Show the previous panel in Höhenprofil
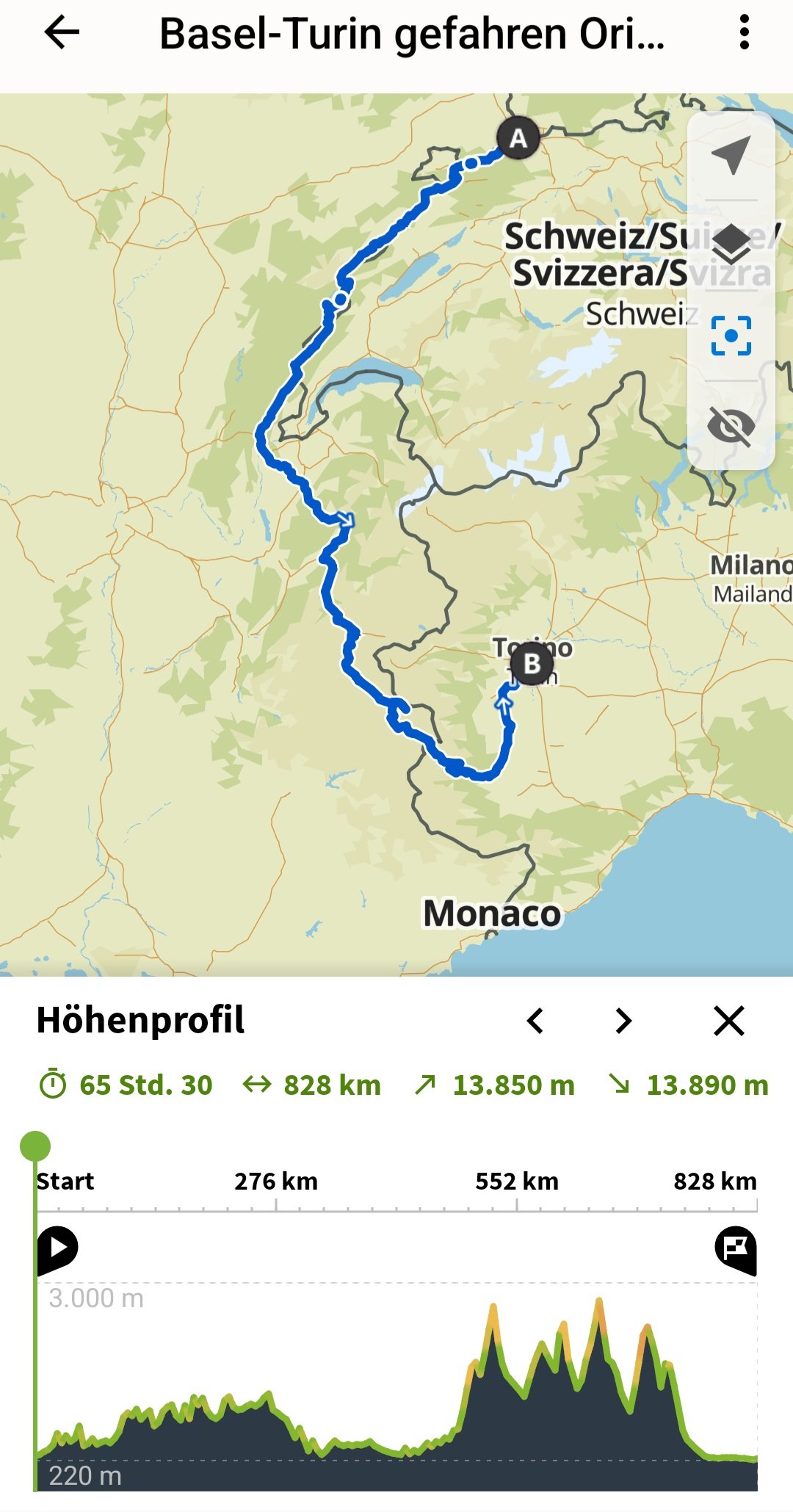793x1512 pixels. [535, 1021]
